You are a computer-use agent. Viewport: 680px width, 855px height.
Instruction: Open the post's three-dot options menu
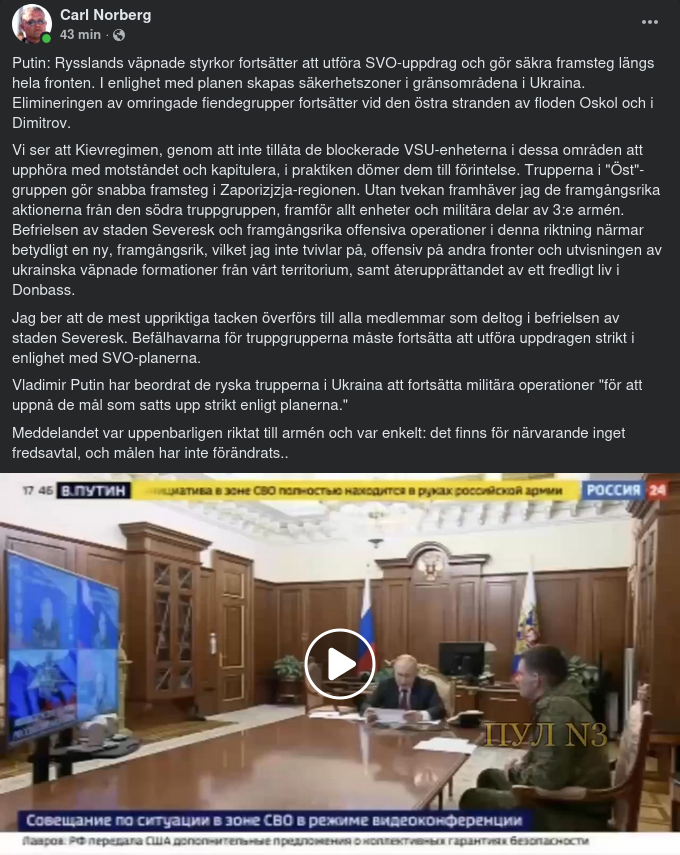[x=650, y=22]
